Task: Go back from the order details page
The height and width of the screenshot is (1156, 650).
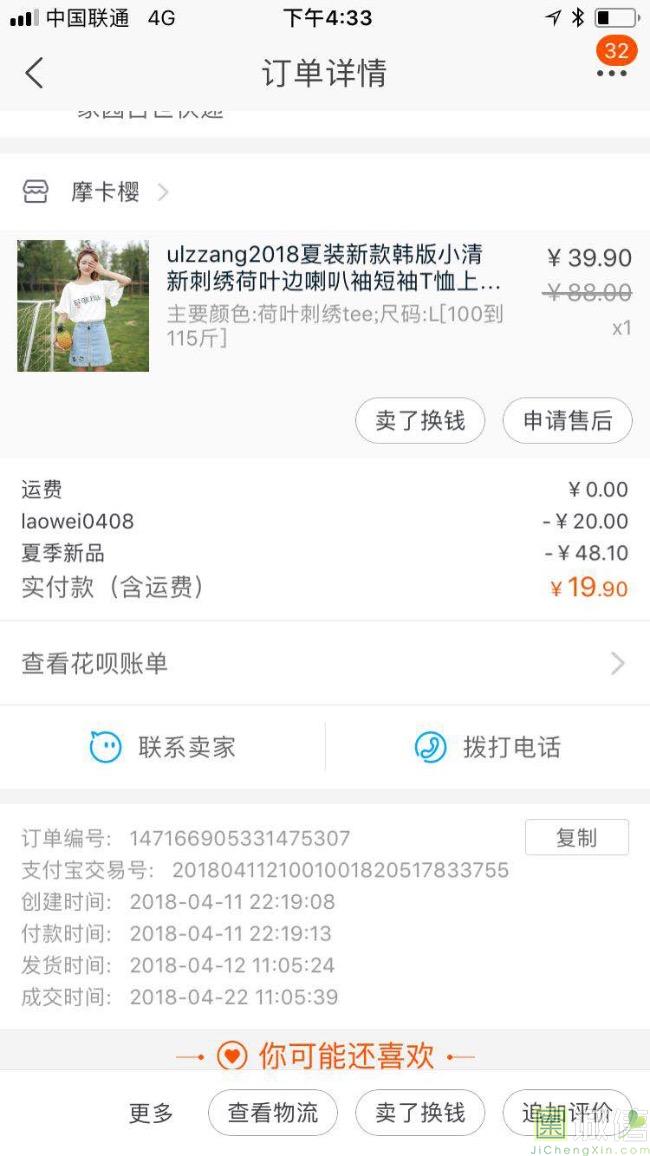Action: coord(35,73)
